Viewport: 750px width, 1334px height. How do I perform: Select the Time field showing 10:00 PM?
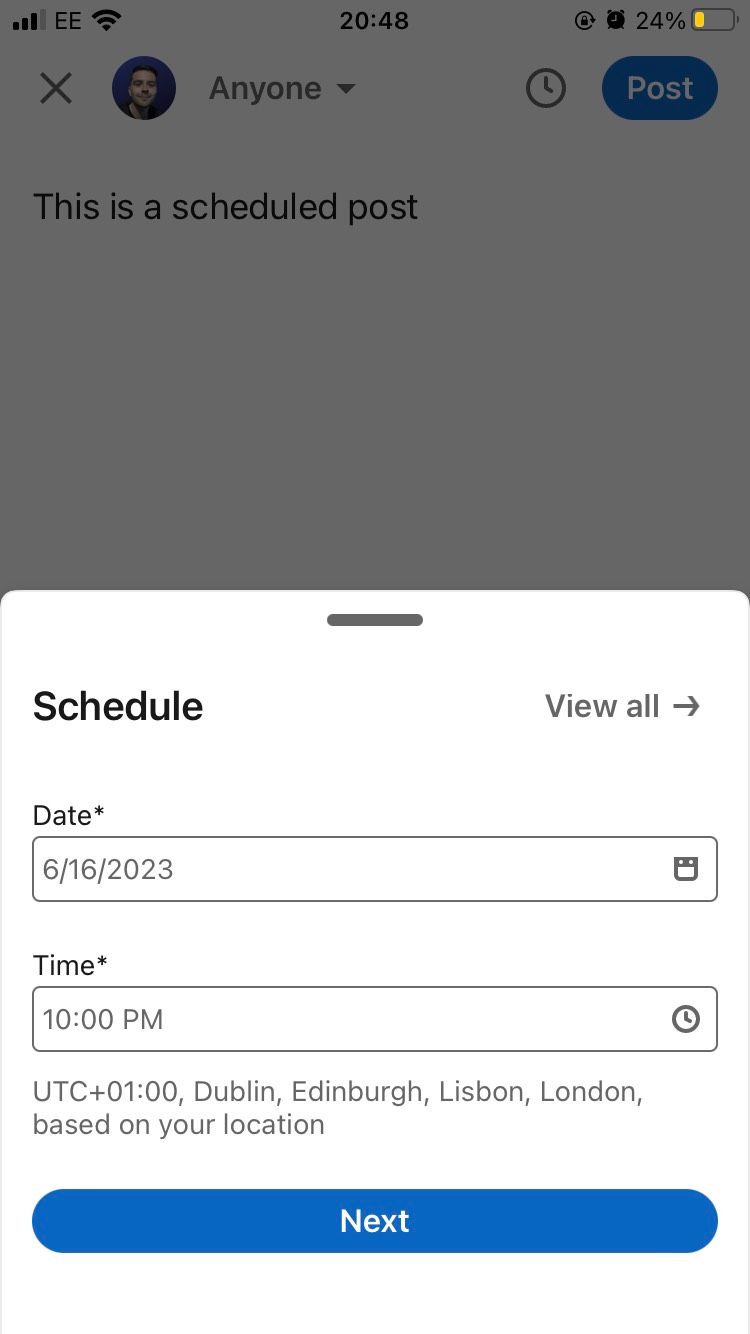(300, 1019)
